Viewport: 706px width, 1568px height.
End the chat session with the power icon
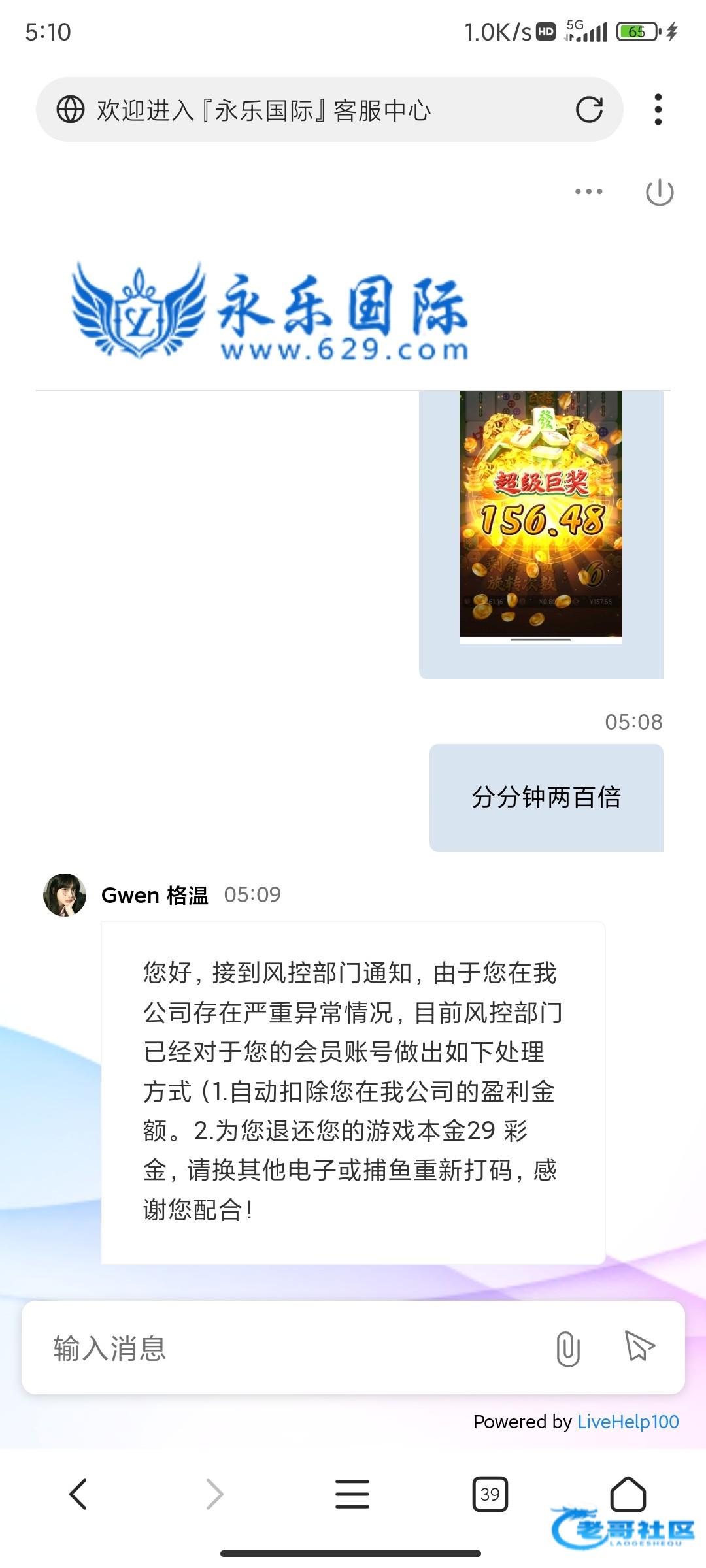click(659, 193)
